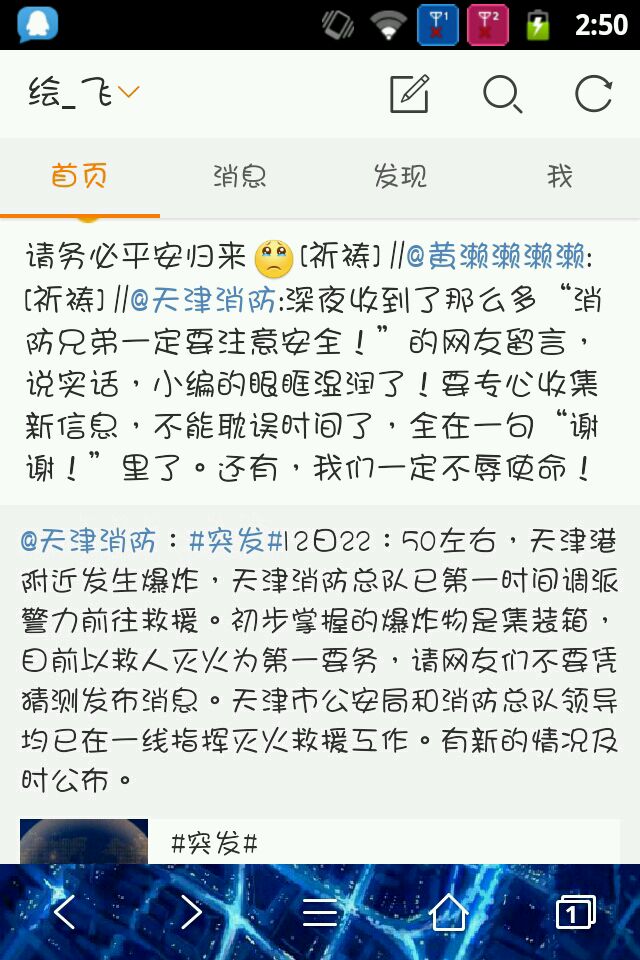
Task: Switch to the 消息 tab
Action: pos(240,177)
